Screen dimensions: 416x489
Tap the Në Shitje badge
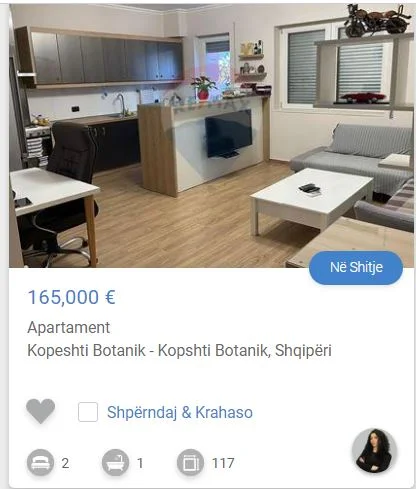click(x=356, y=268)
